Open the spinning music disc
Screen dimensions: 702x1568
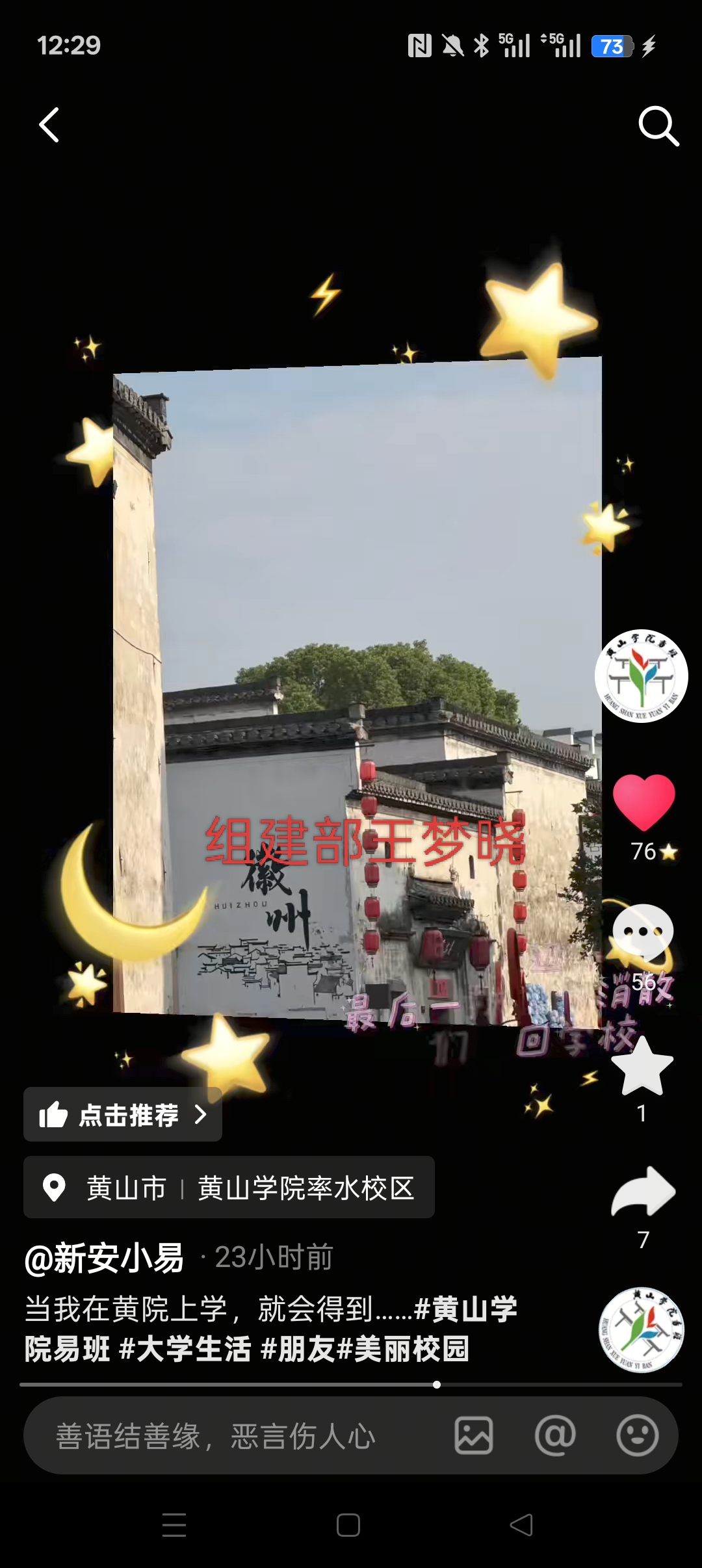pos(642,1329)
